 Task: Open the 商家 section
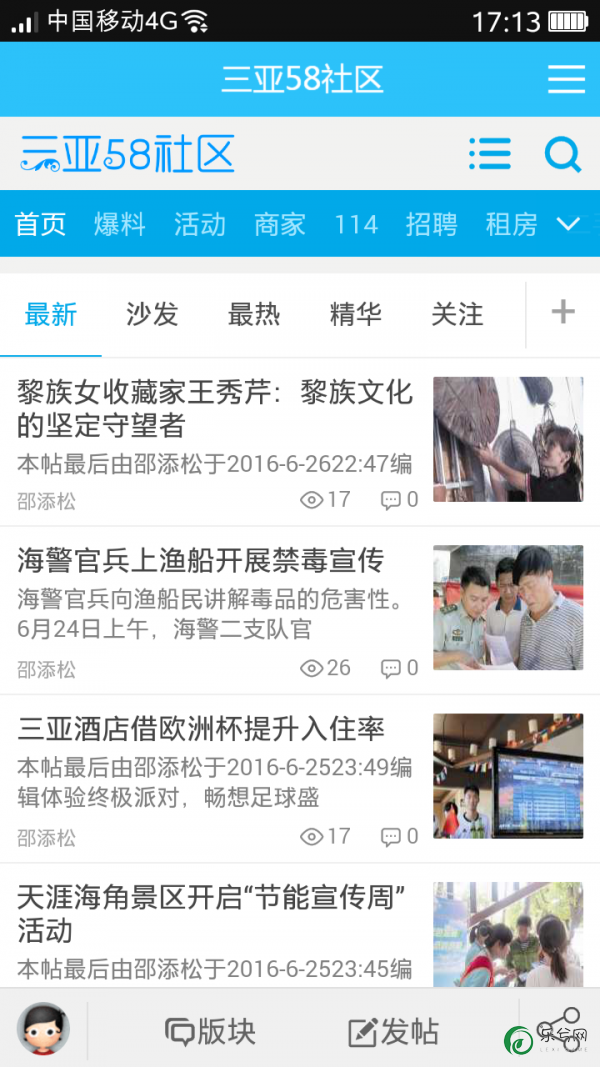(280, 224)
